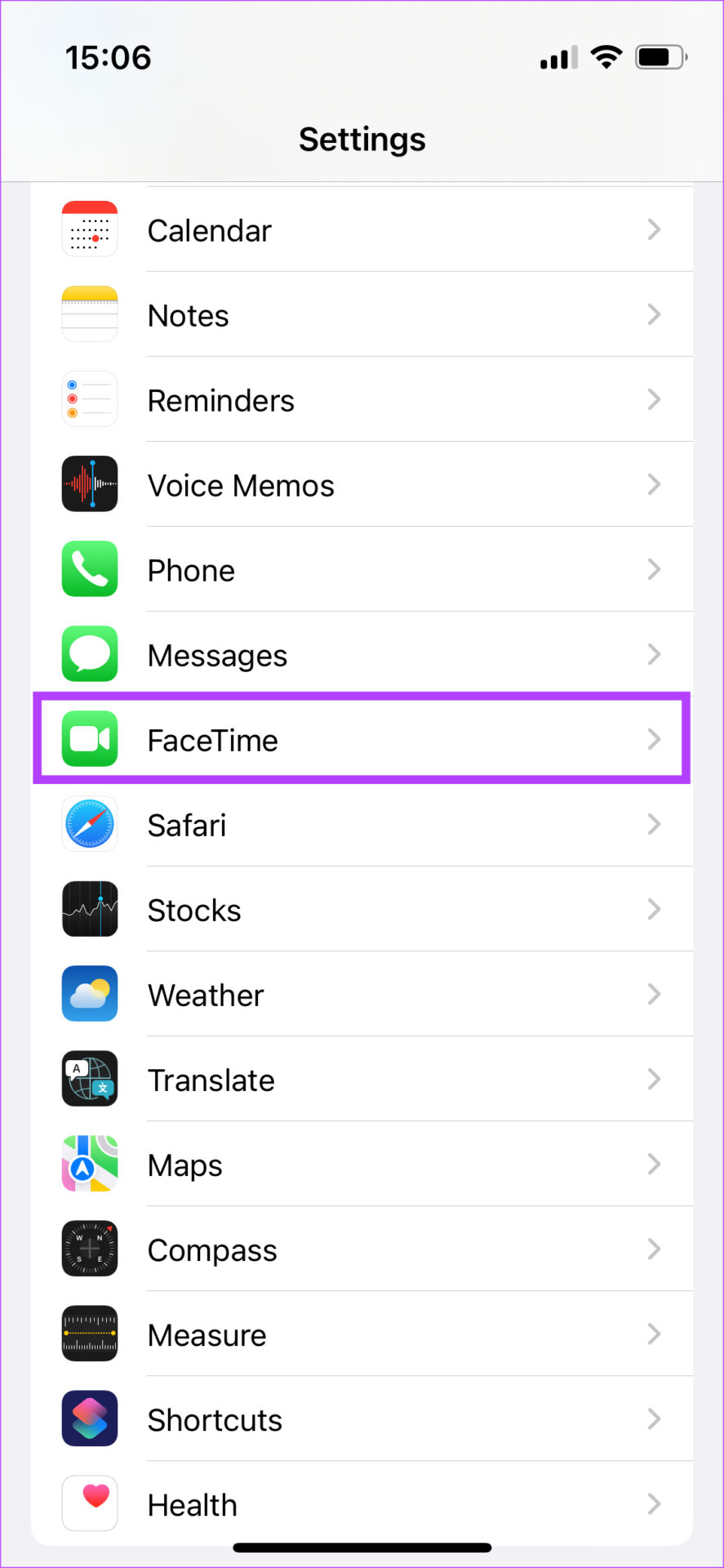Viewport: 724px width, 1568px height.
Task: Tap the FaceTime camera icon
Action: [89, 739]
